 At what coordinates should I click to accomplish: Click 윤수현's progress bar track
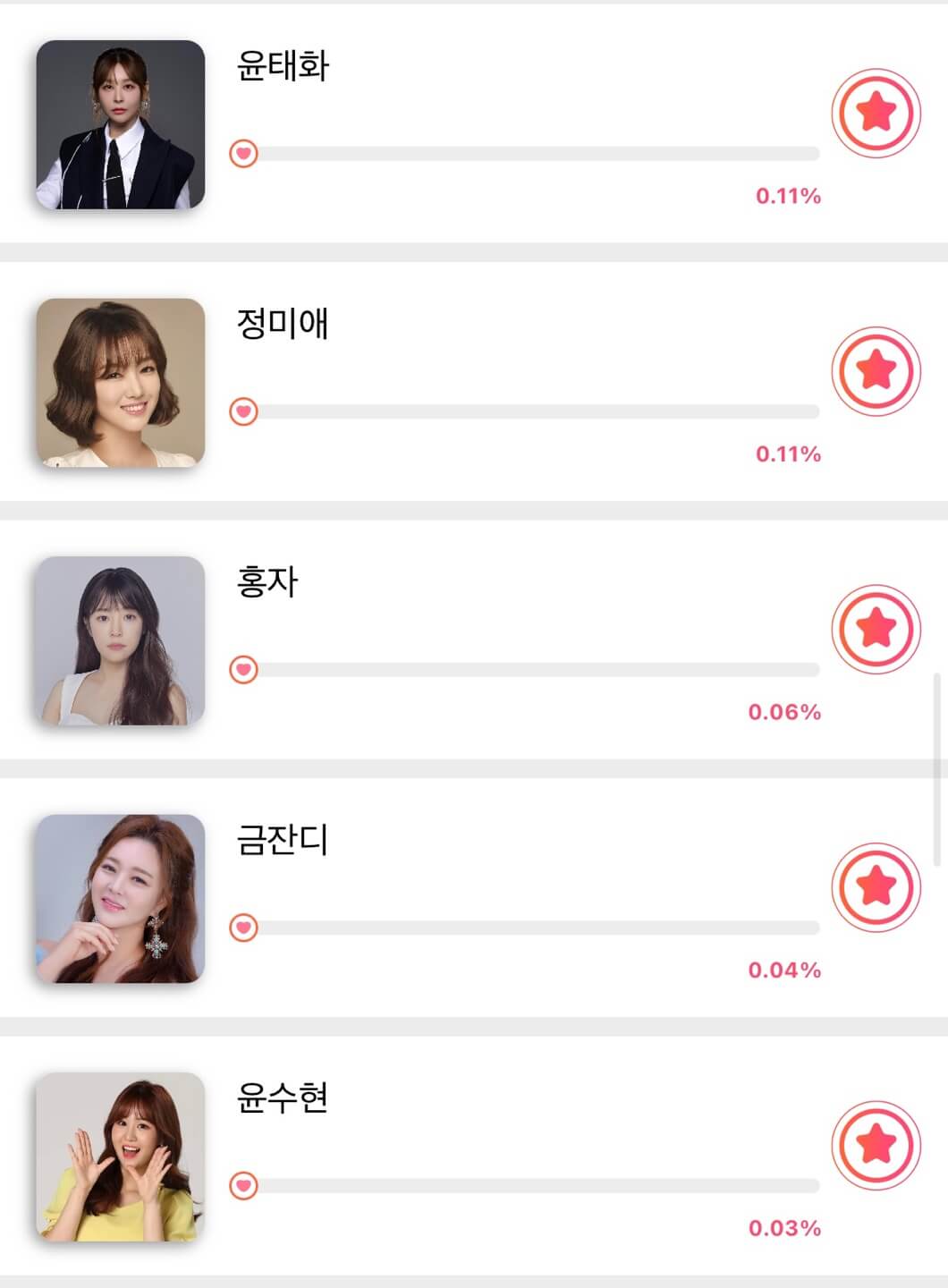tap(537, 1184)
